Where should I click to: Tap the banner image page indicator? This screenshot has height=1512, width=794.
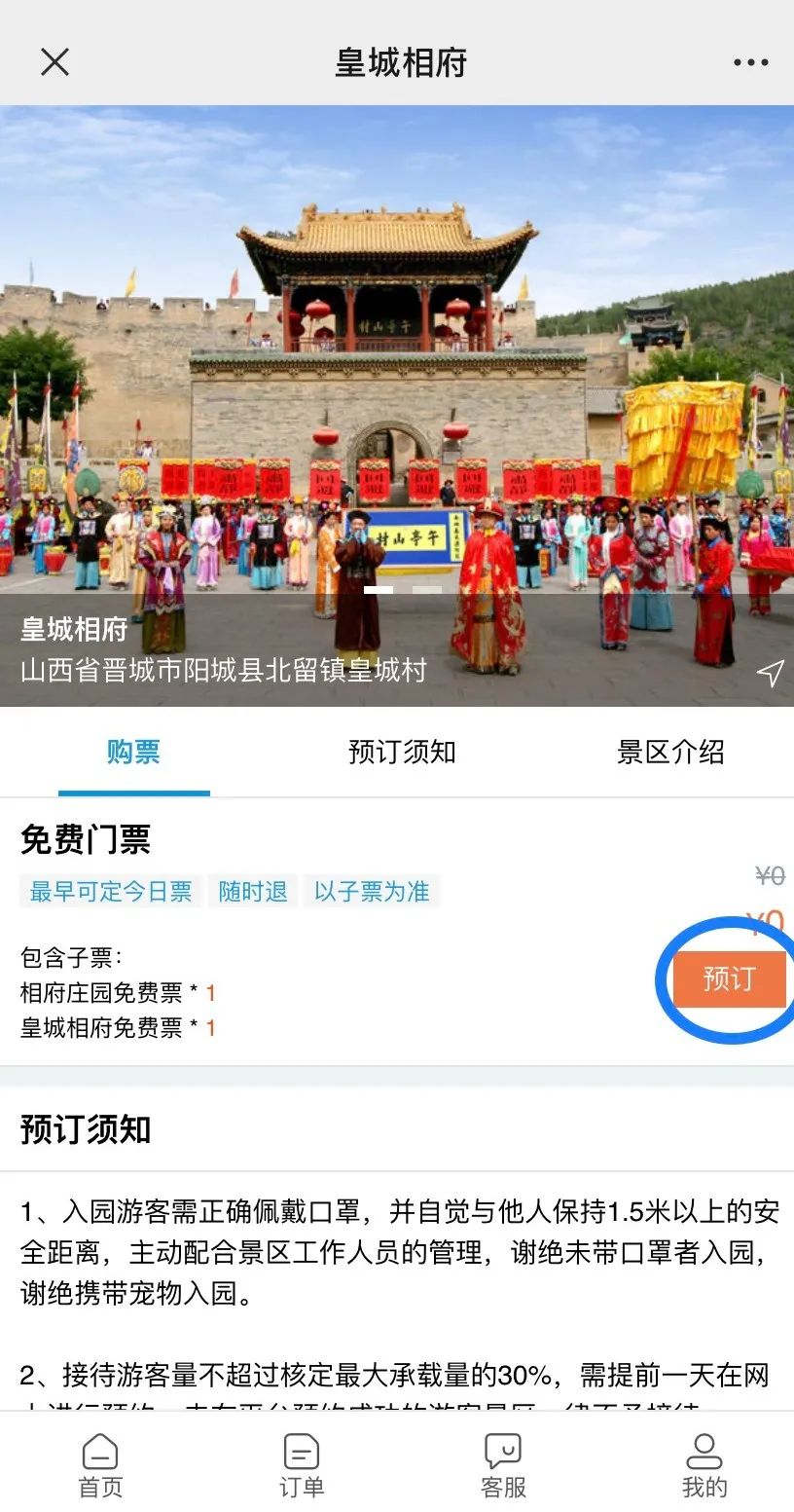(403, 590)
